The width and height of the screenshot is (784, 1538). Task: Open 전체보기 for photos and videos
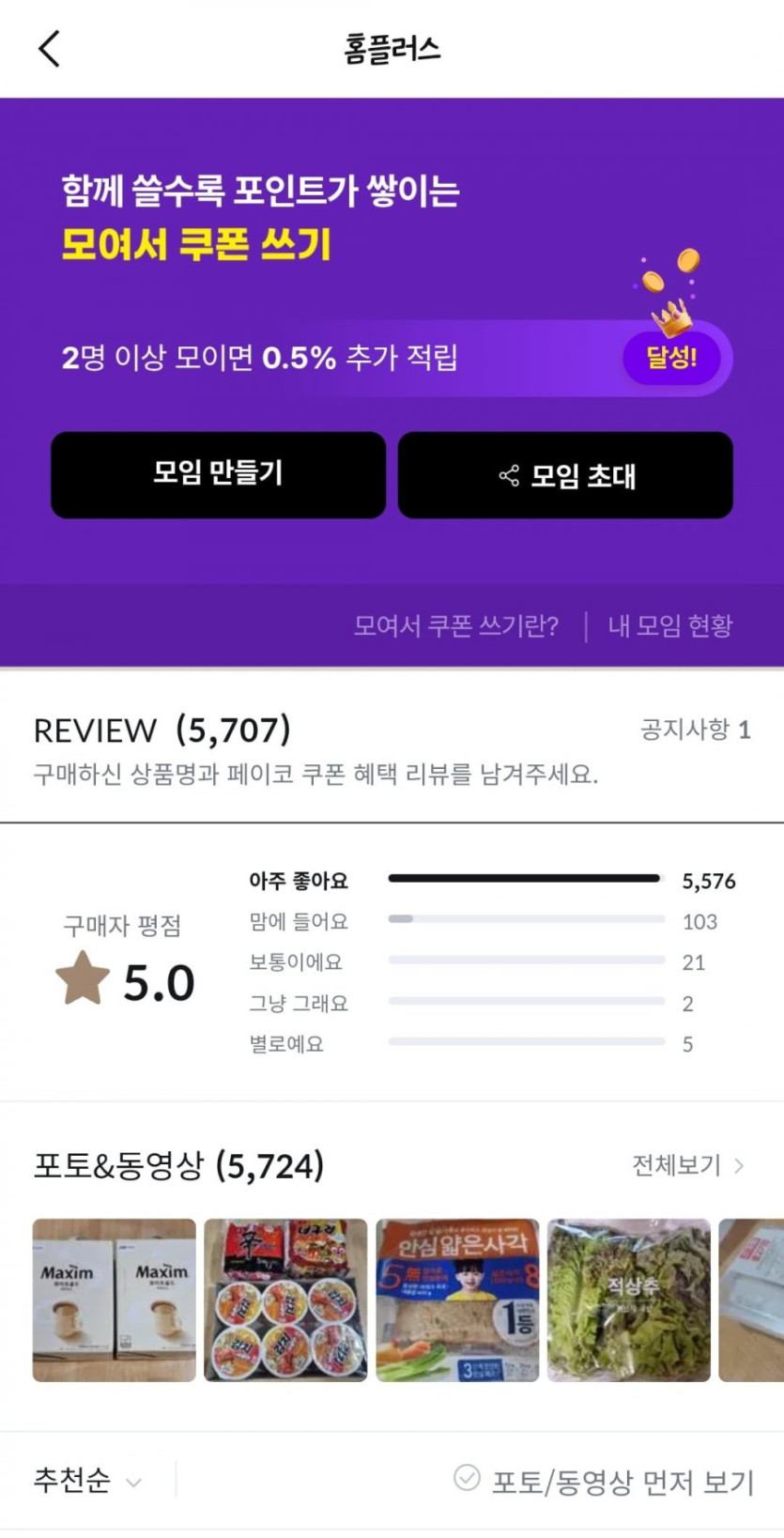[687, 1165]
